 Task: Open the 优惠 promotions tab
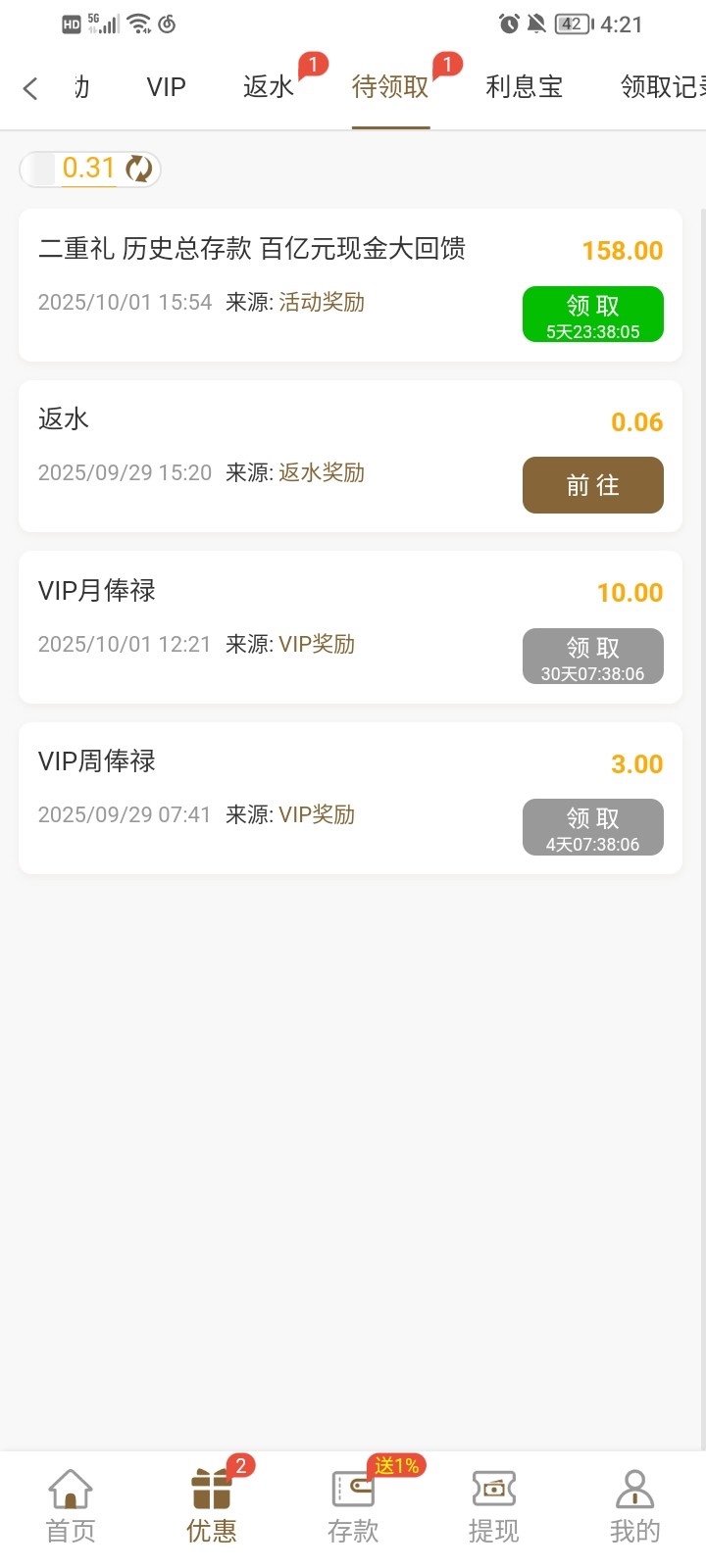pyautogui.click(x=212, y=1506)
